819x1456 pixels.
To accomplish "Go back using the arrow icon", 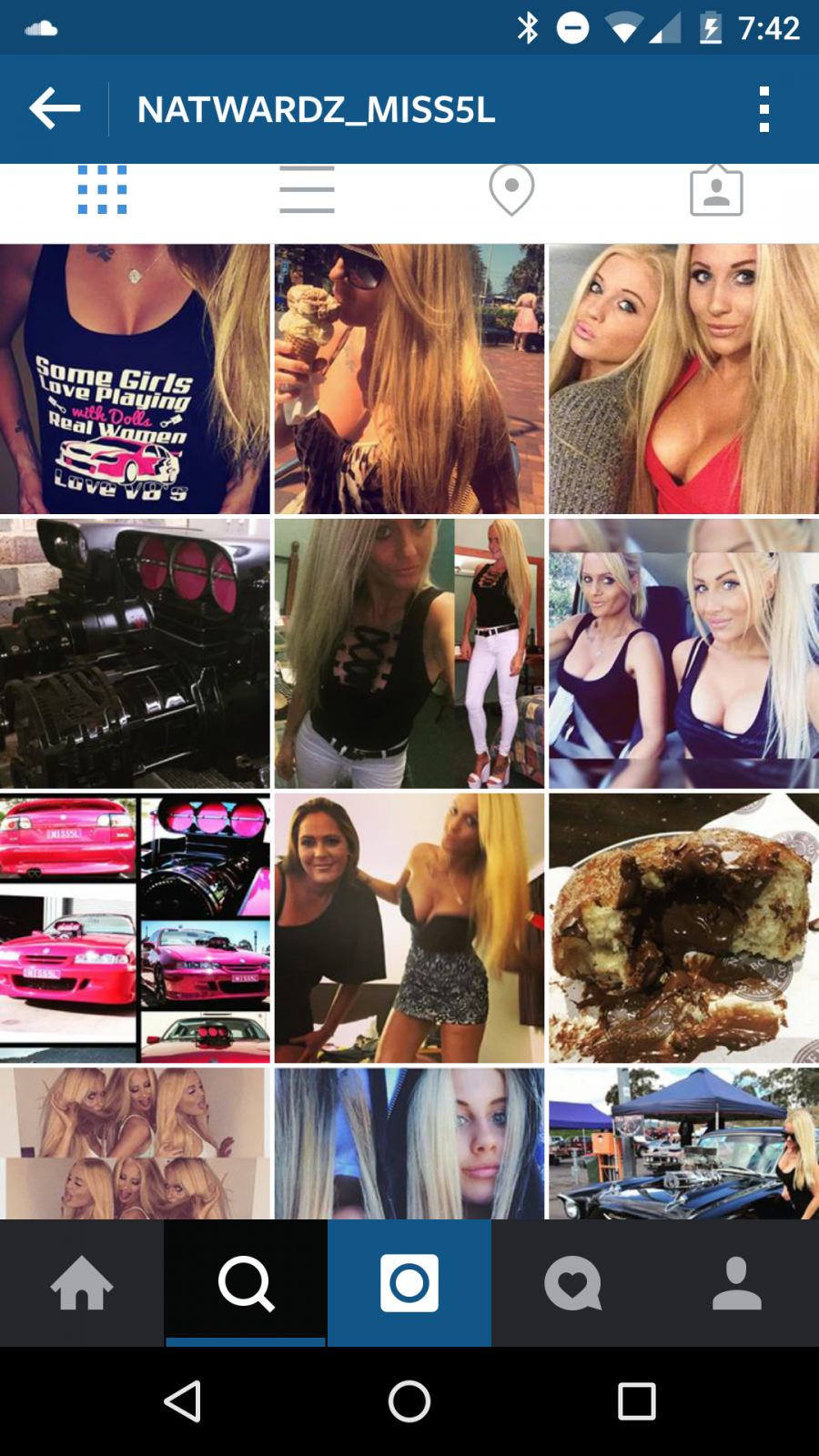I will pyautogui.click(x=55, y=109).
